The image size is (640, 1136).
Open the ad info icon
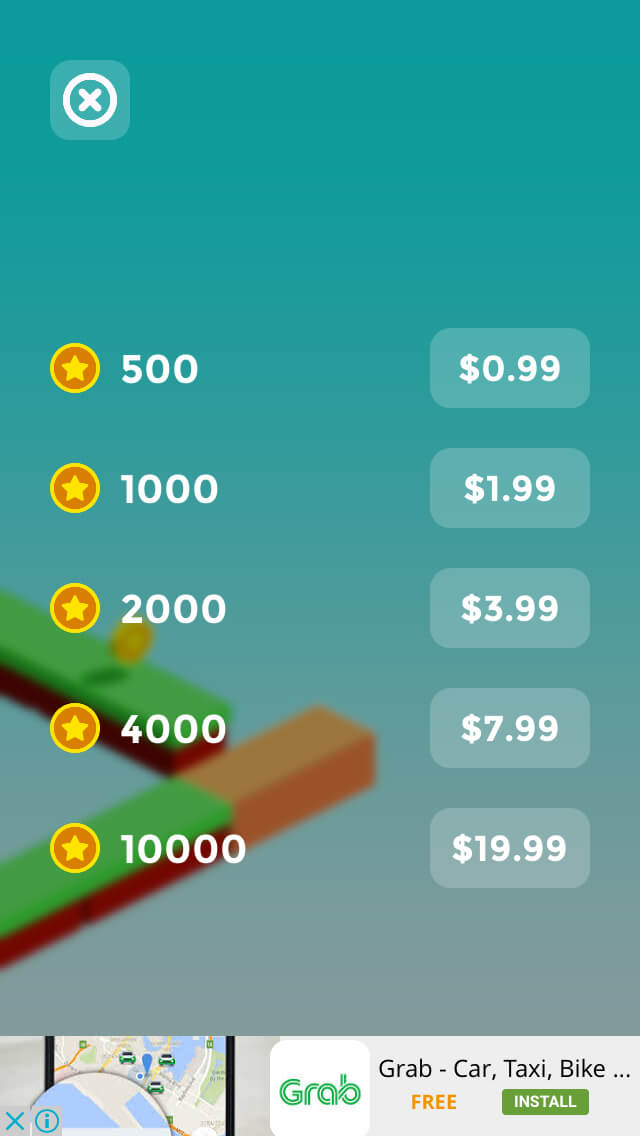(46, 1121)
